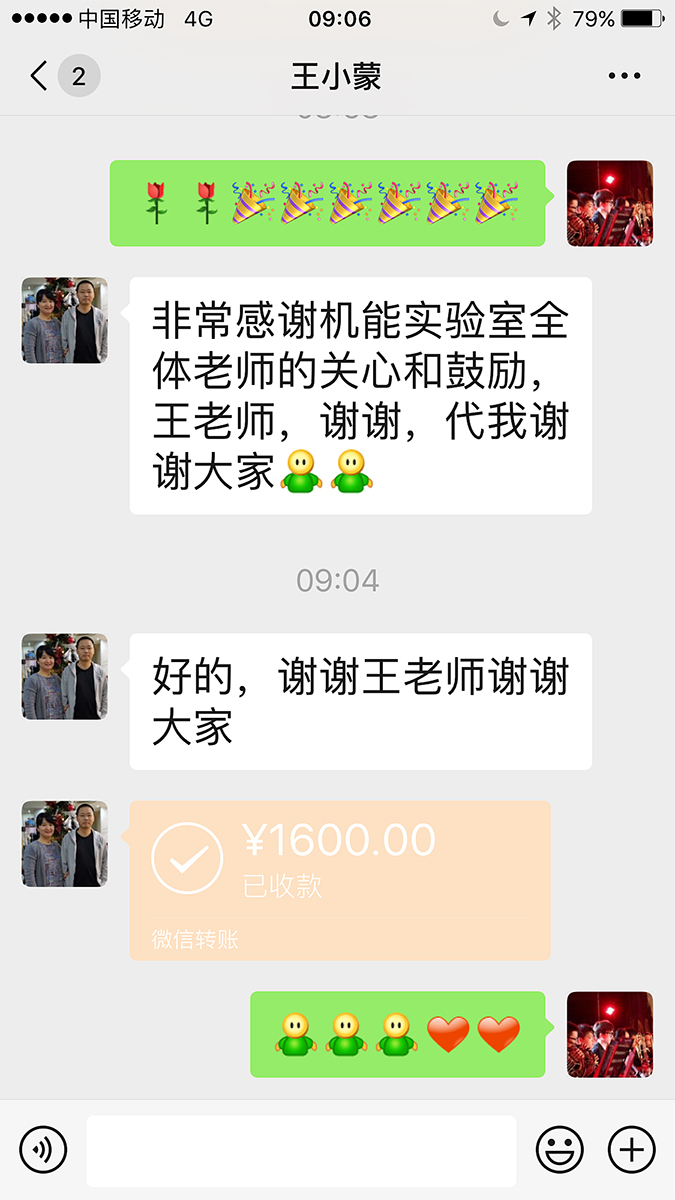Tap the message text field
Viewport: 675px width, 1200px height.
tap(301, 1150)
